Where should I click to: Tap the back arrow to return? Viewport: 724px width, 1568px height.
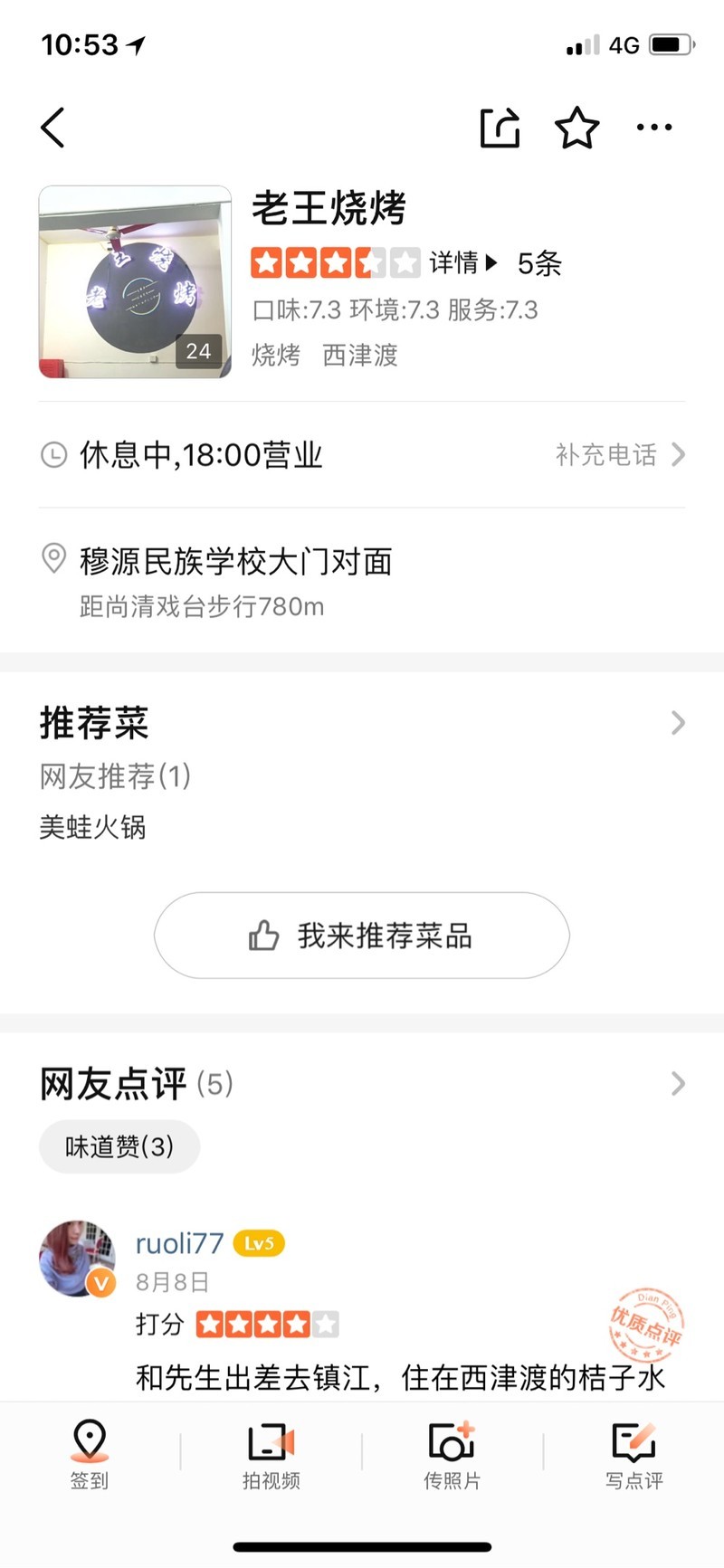coord(52,128)
